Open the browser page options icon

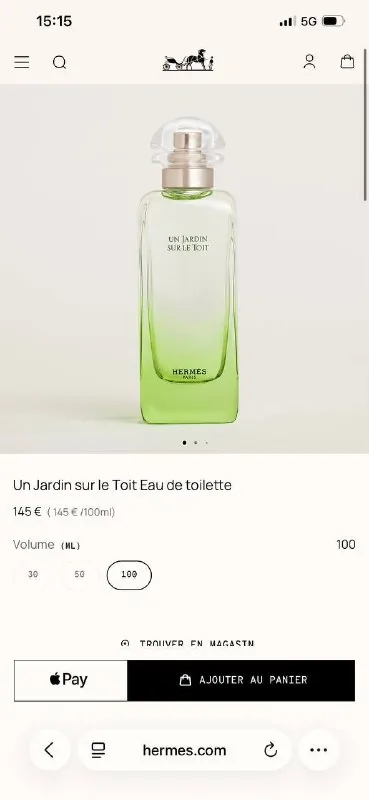pos(98,750)
